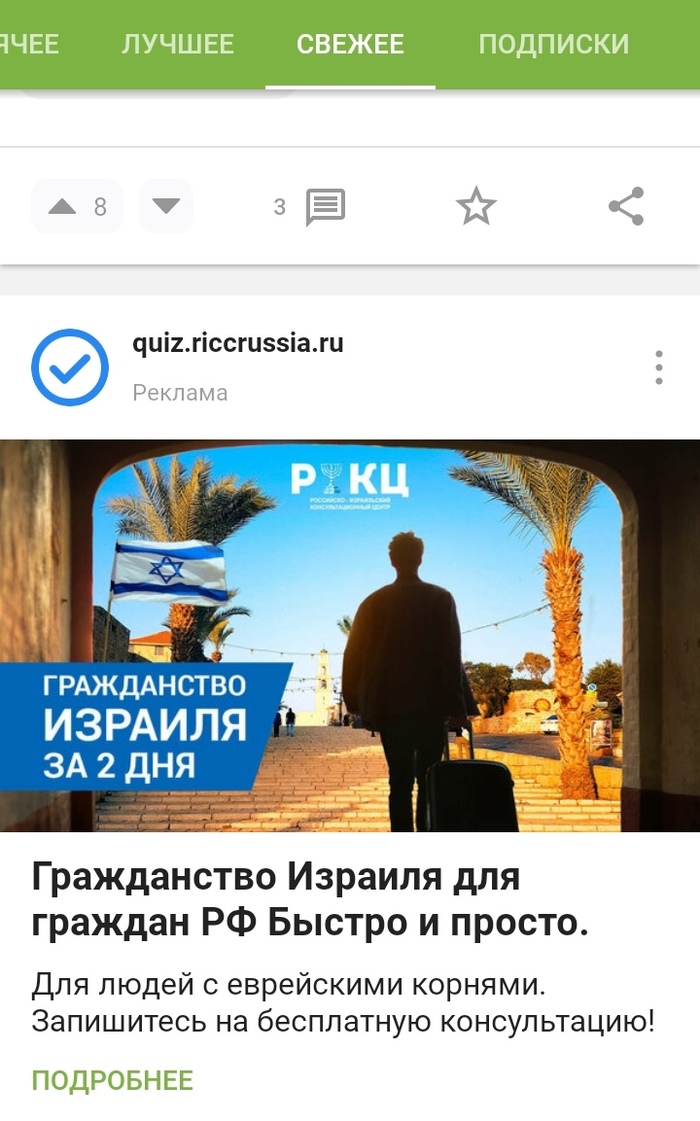700x1121 pixels.
Task: Switch to the Лучшее tab
Action: click(x=177, y=44)
